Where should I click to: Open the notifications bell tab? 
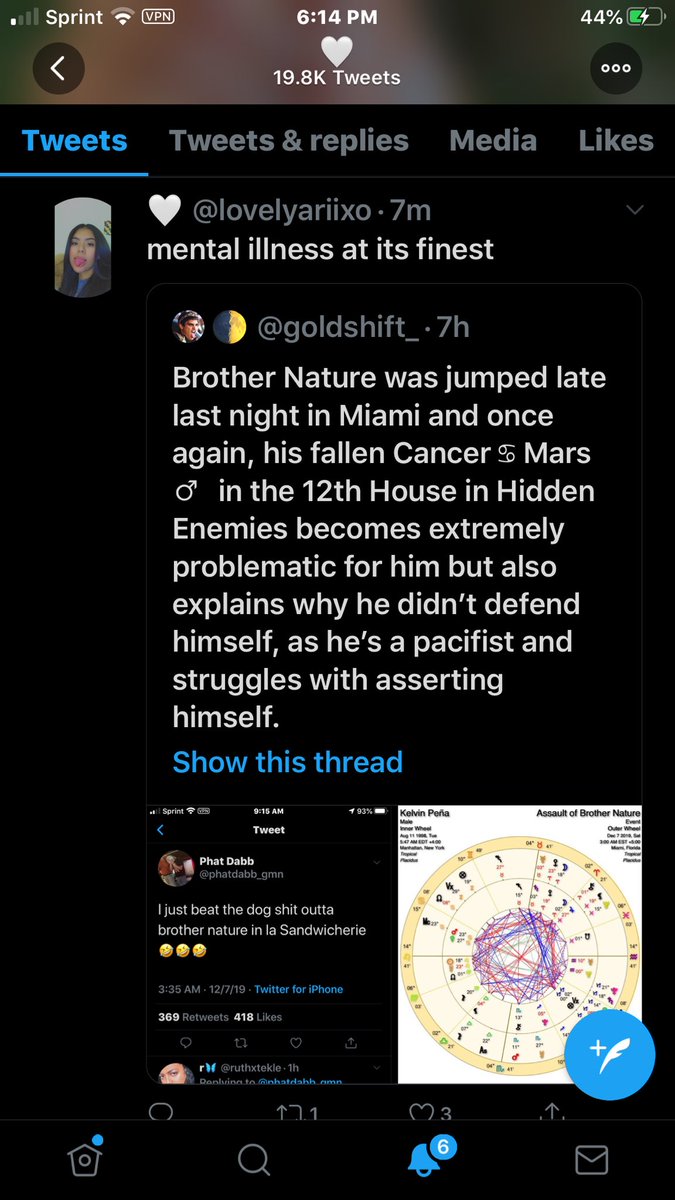click(425, 1159)
